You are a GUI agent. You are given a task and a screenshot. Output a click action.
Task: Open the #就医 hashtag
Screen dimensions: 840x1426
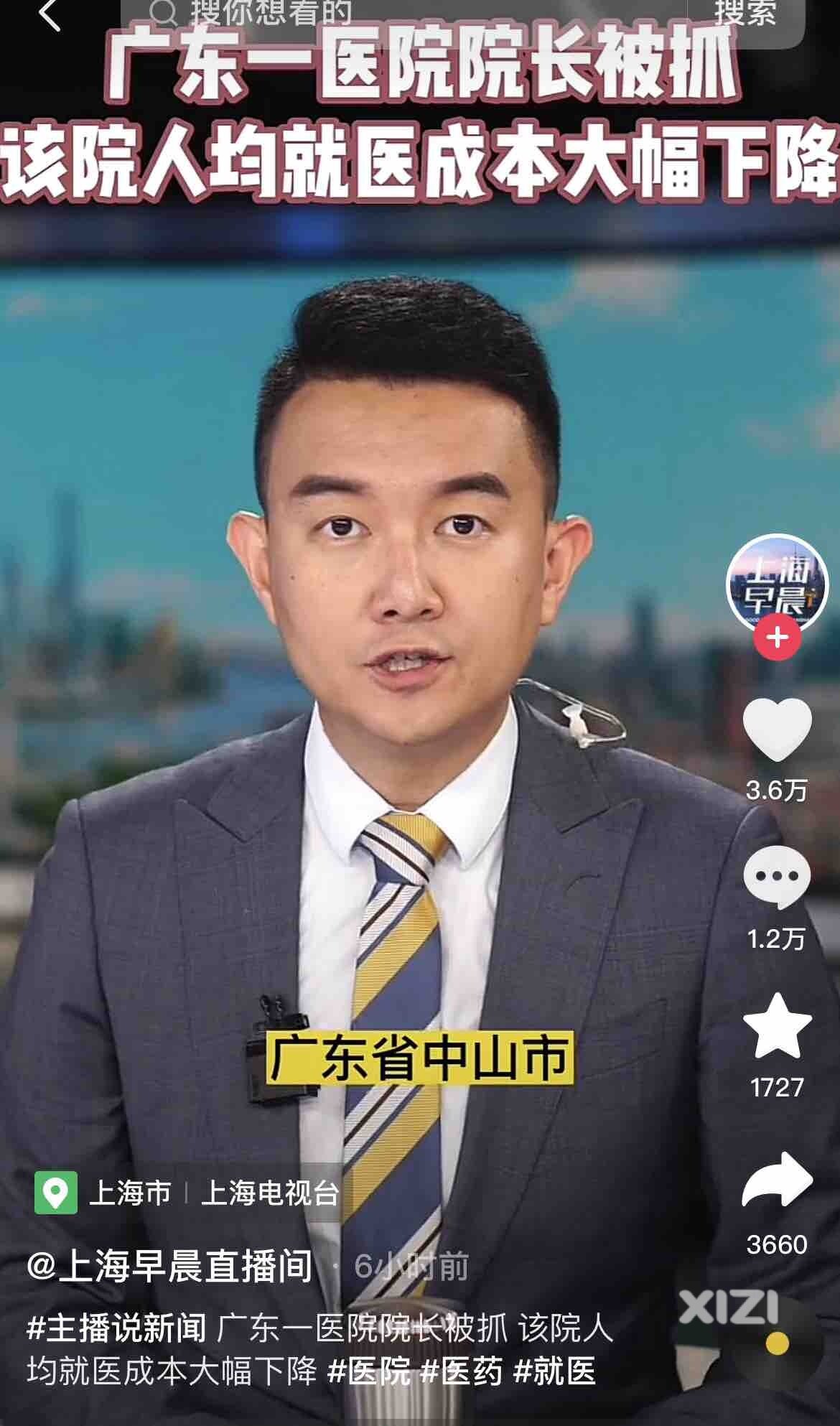point(555,1371)
